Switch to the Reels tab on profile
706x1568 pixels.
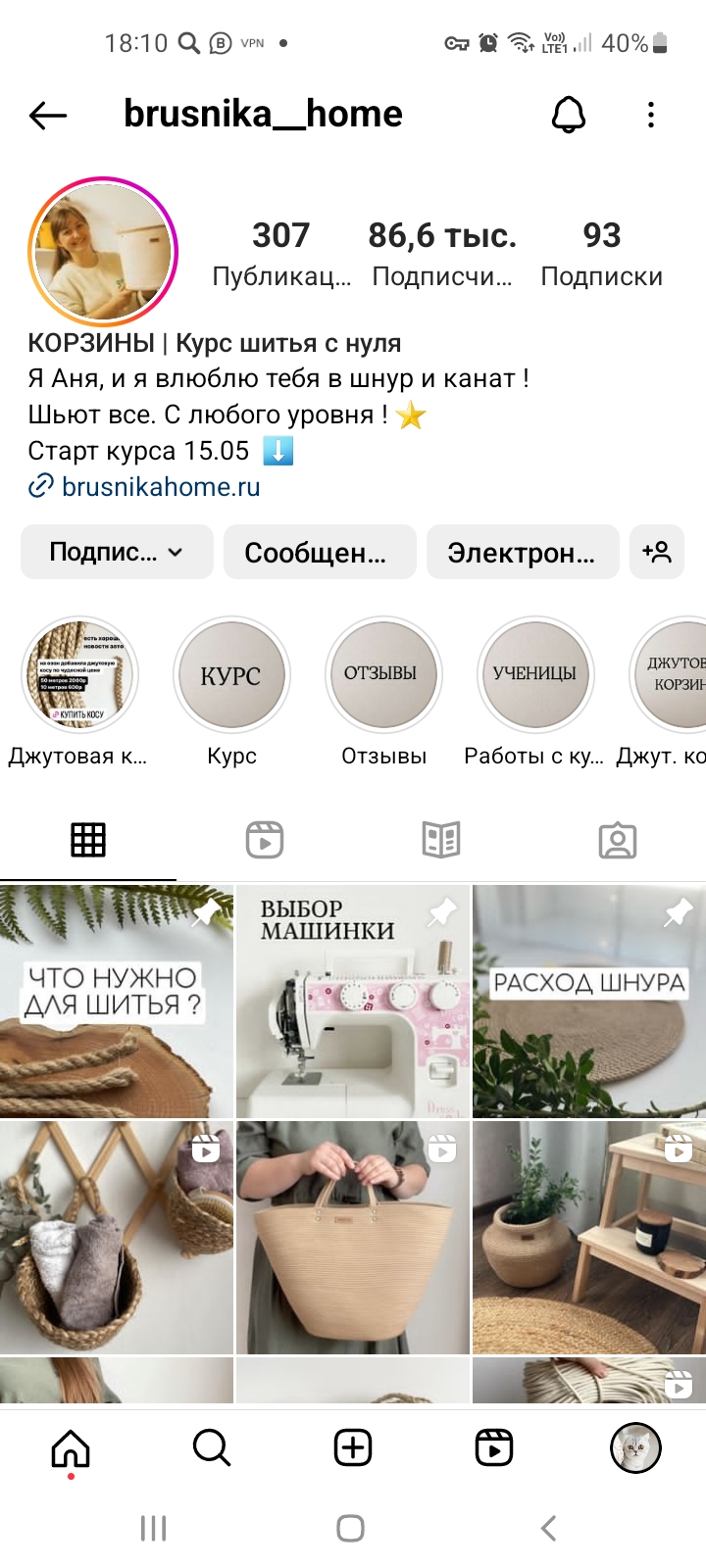265,840
